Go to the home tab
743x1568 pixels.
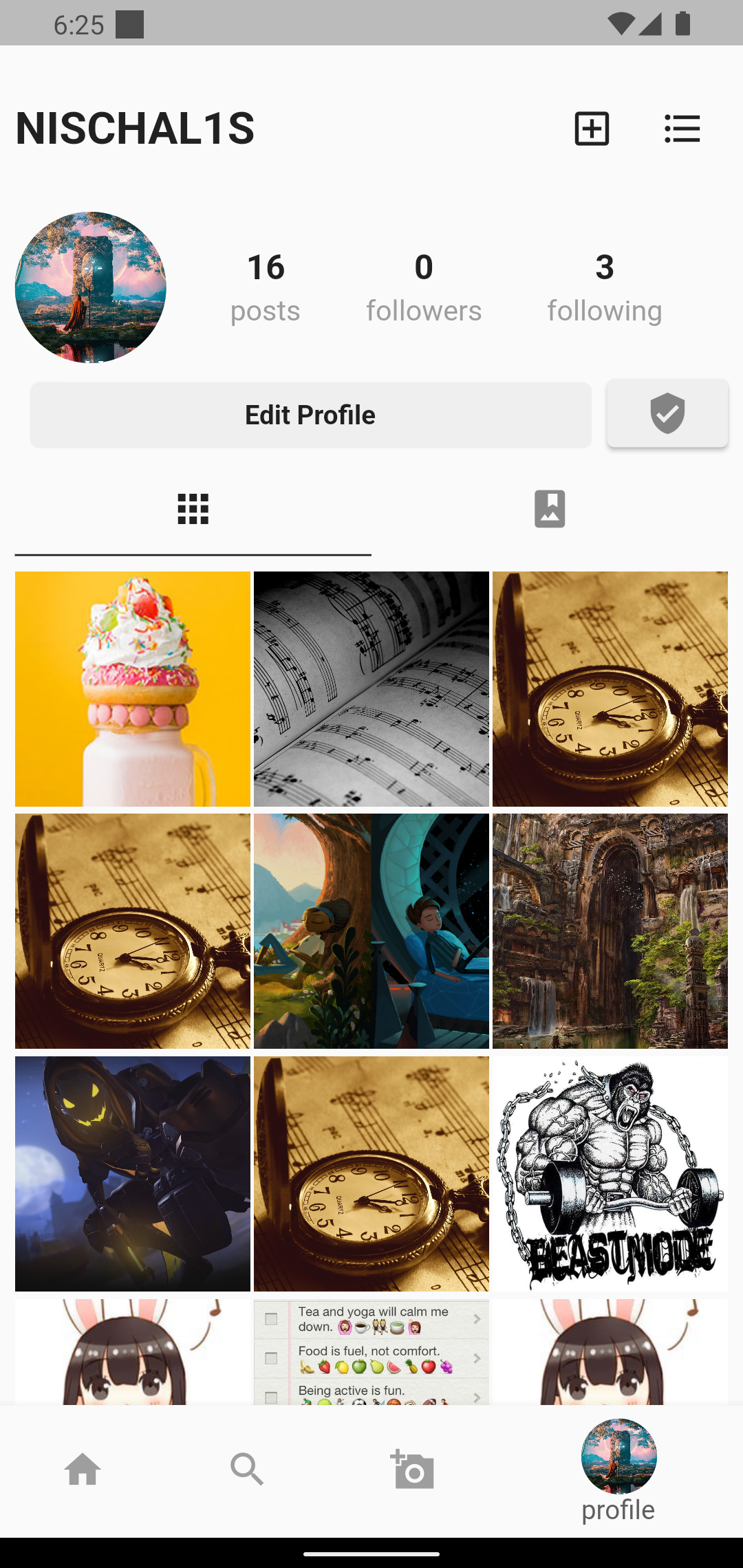click(83, 1470)
